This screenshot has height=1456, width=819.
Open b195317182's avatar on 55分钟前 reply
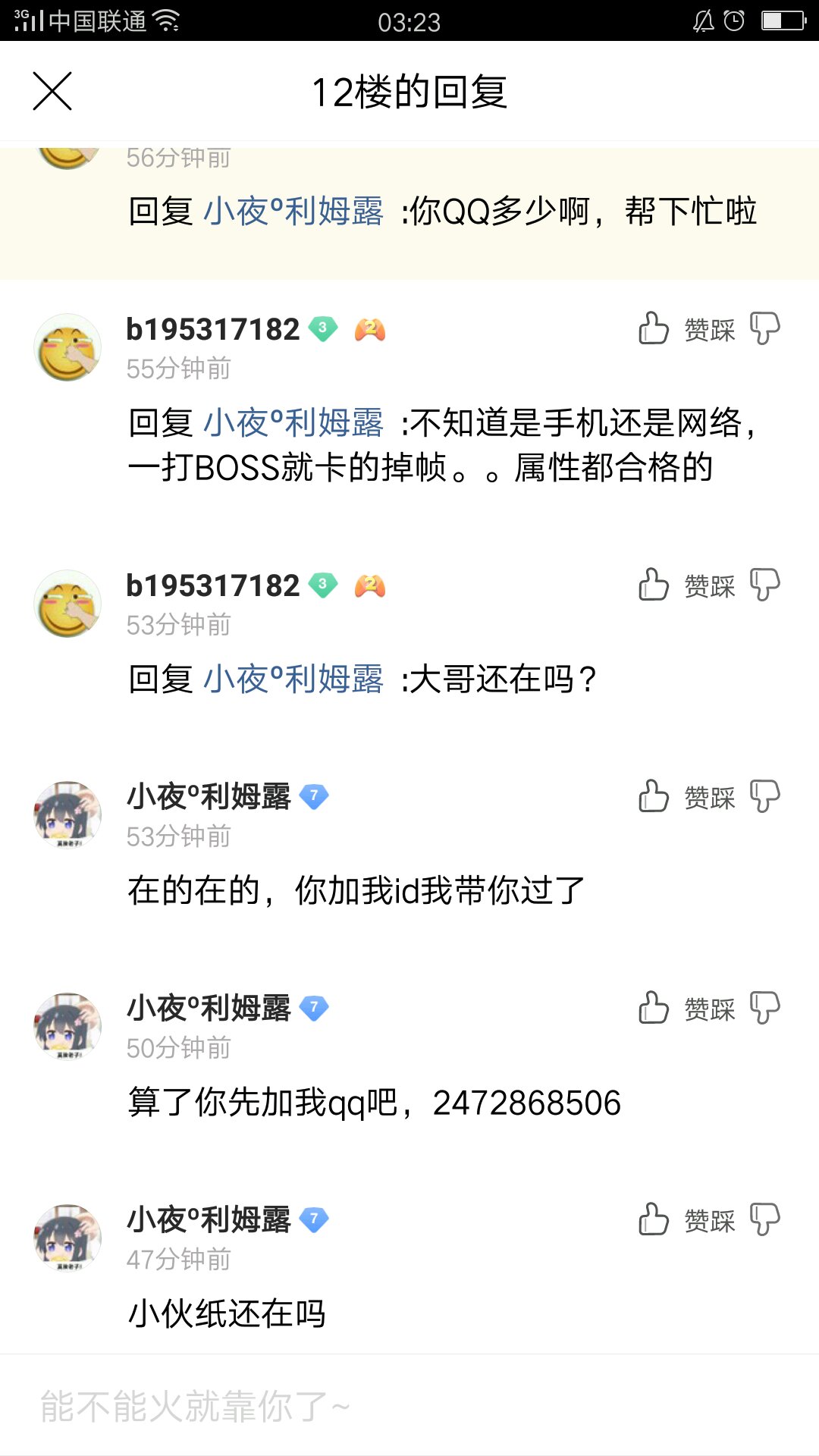68,348
